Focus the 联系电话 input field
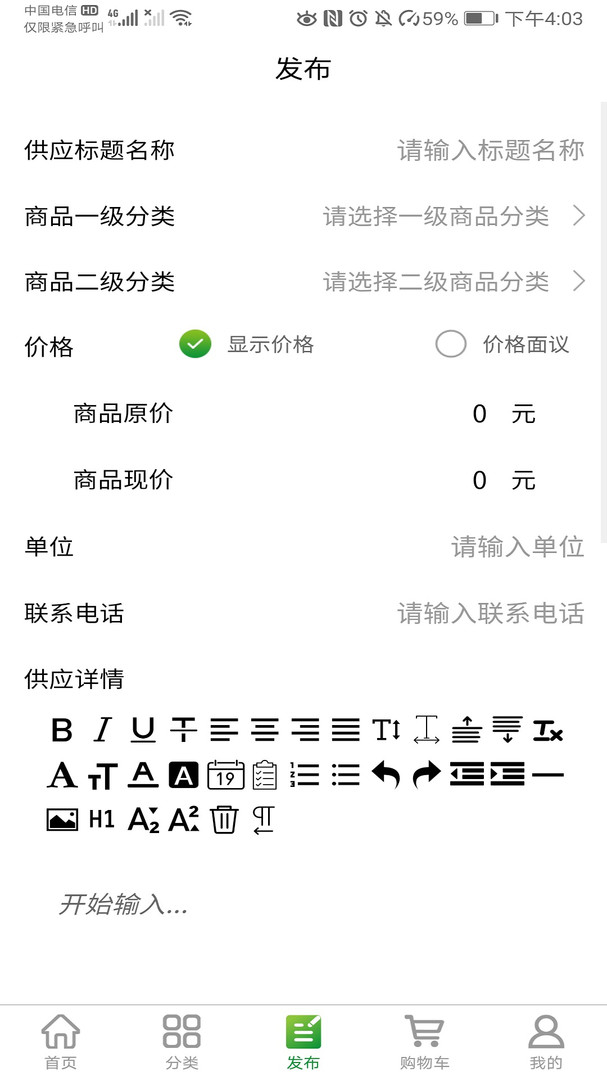This screenshot has height=1080, width=607. (490, 613)
